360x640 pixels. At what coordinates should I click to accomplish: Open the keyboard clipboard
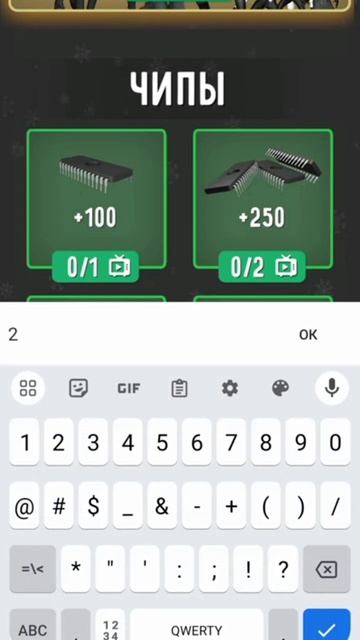tap(179, 388)
